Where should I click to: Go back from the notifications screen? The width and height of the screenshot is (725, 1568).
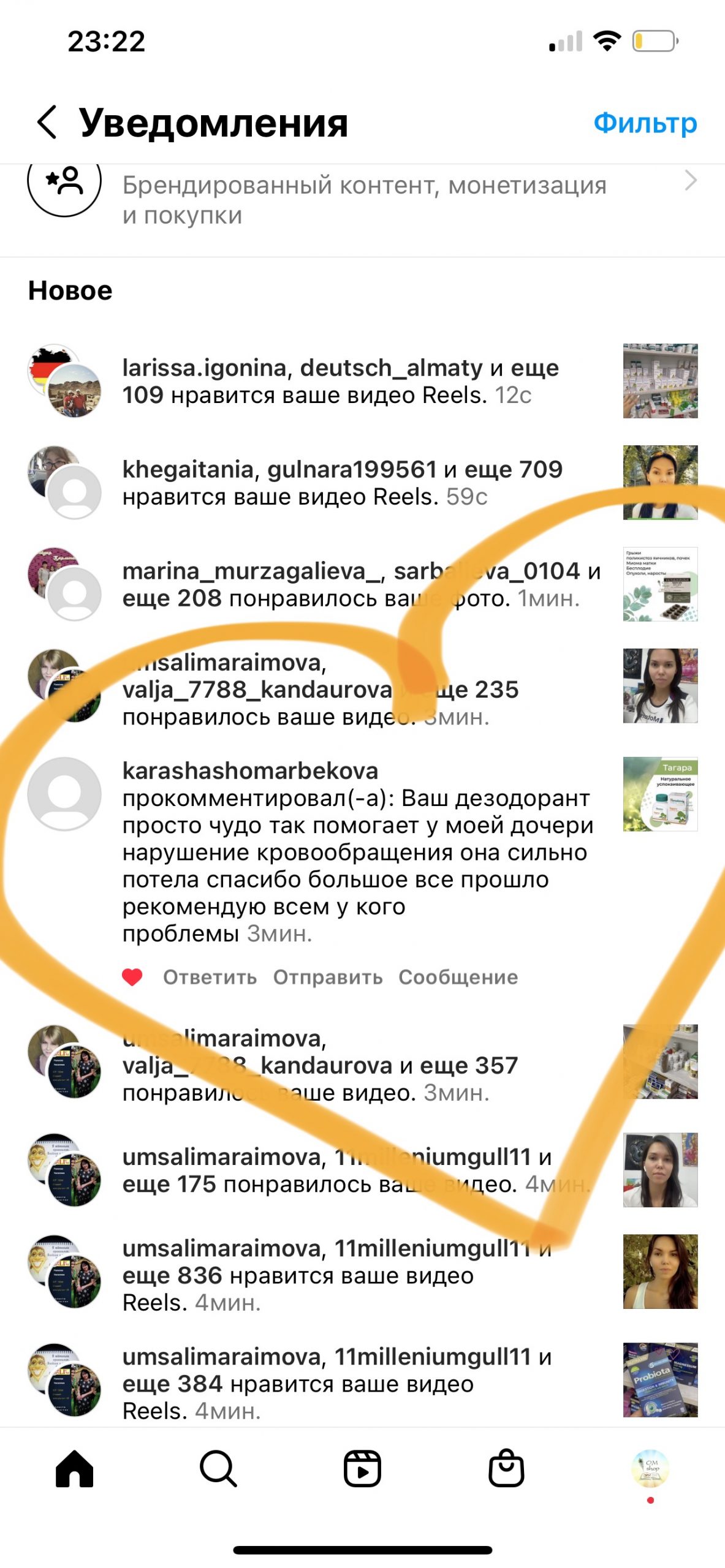47,122
